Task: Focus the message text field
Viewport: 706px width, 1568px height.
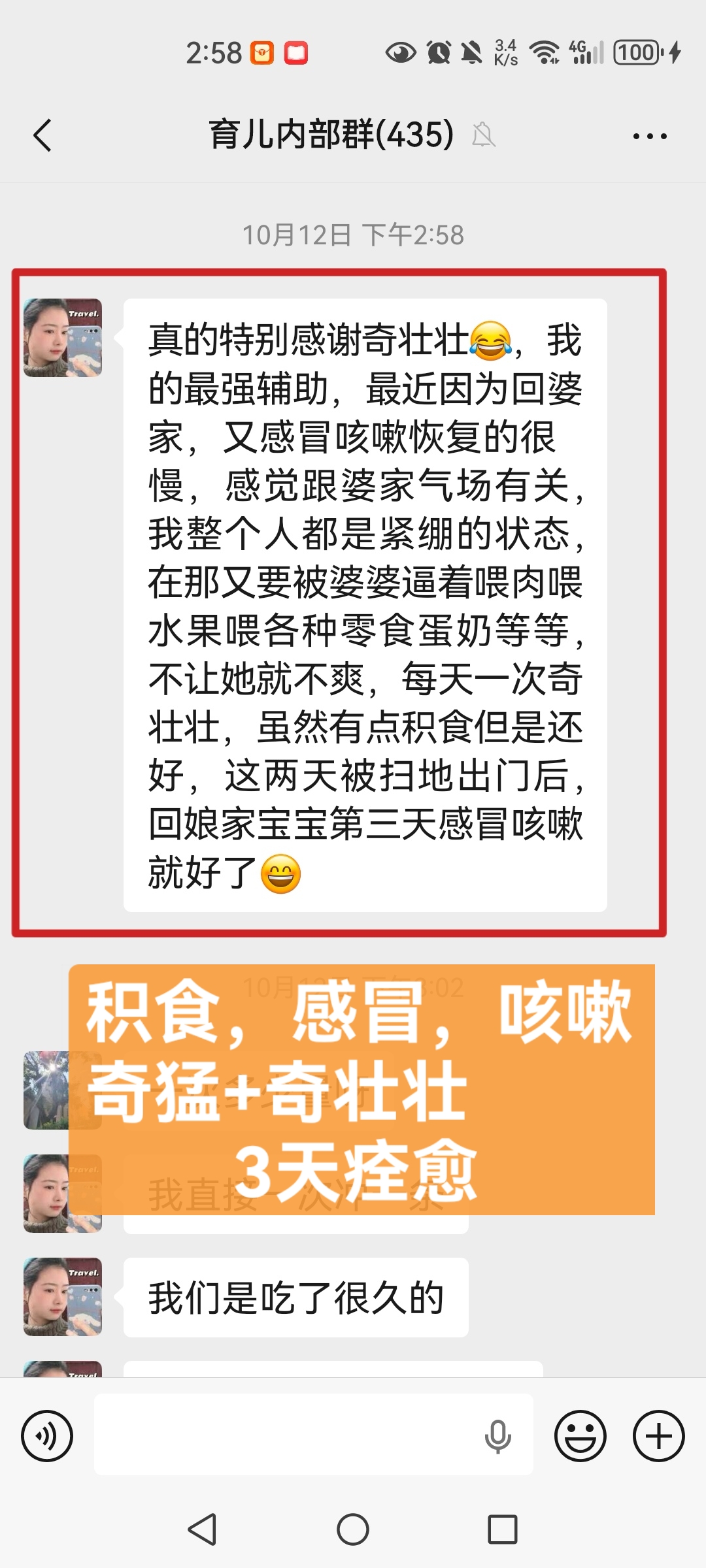Action: tap(288, 1435)
